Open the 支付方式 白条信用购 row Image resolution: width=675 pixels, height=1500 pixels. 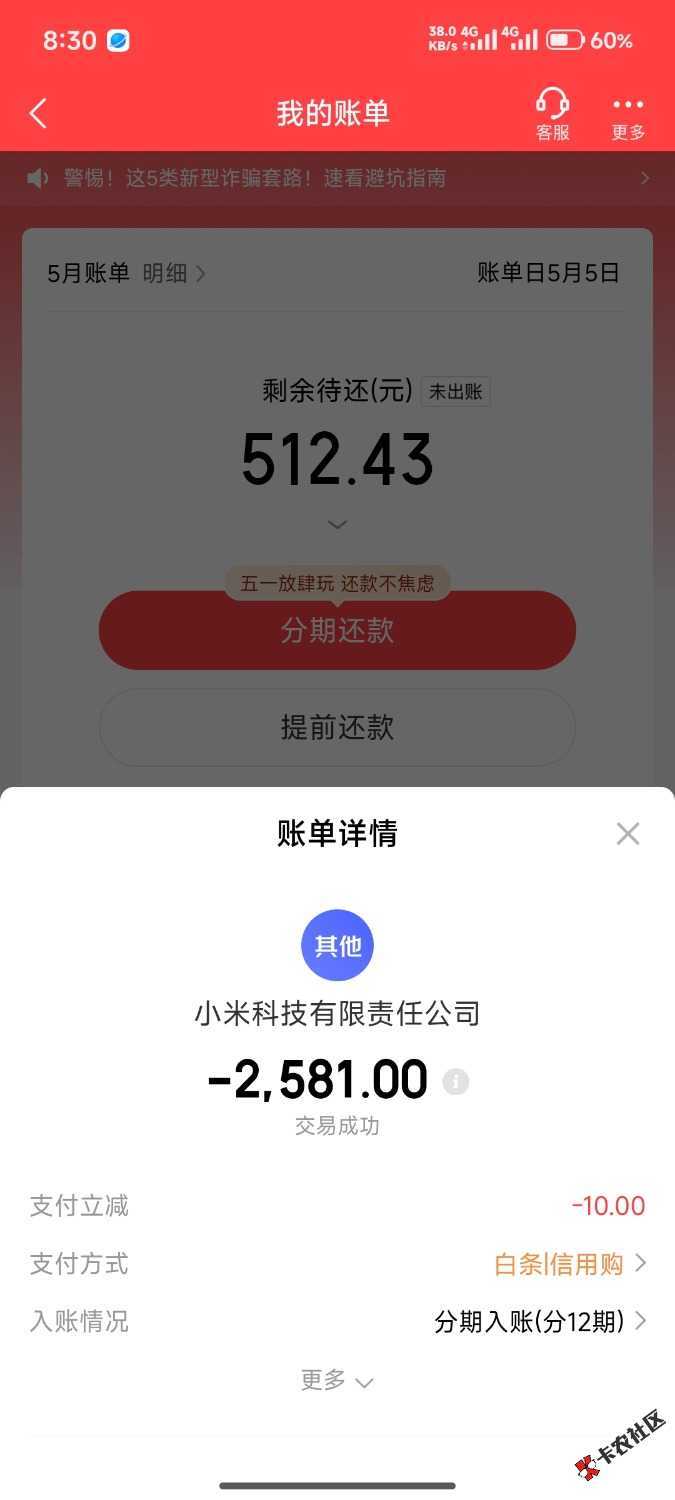pyautogui.click(x=570, y=1264)
